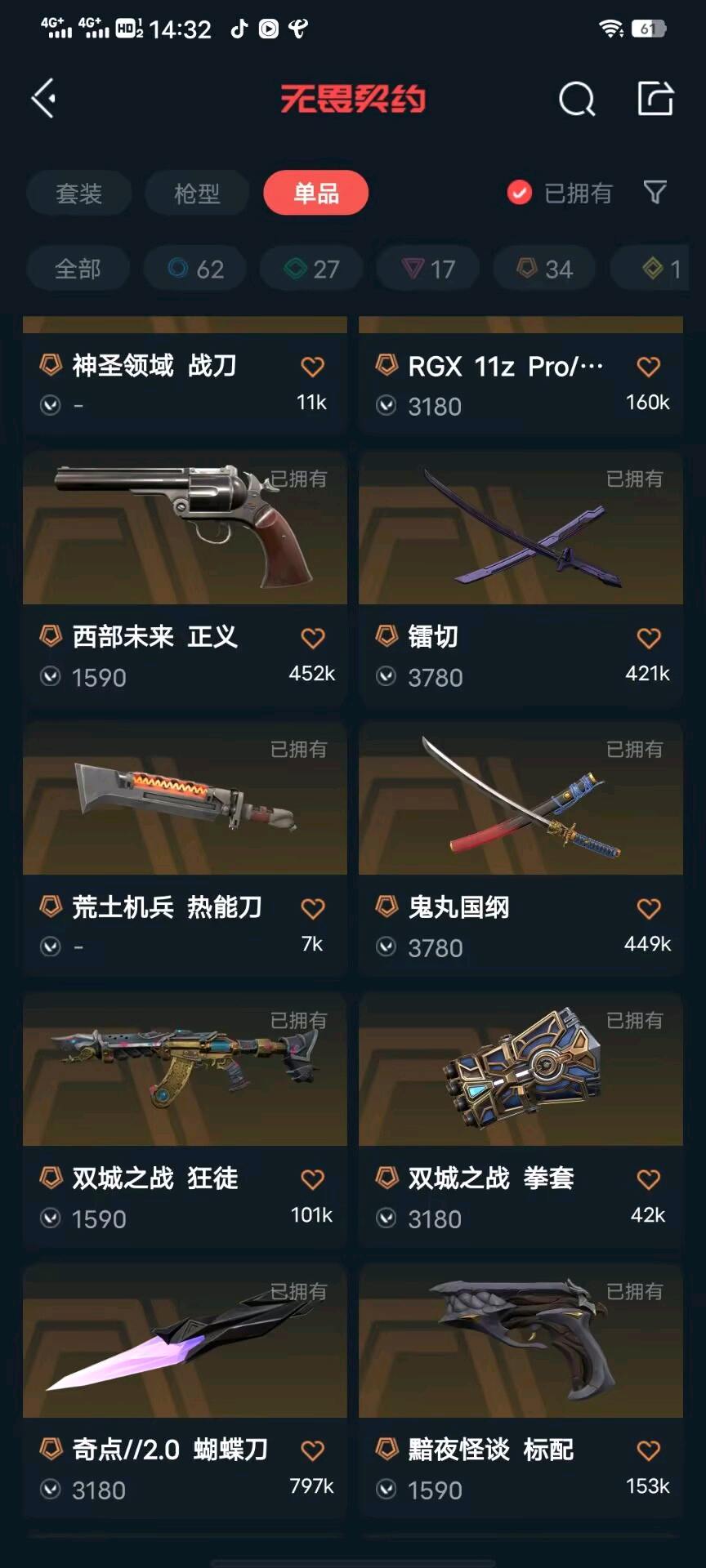Viewport: 706px width, 1568px height.
Task: Select the 单品 tab
Action: 315,194
